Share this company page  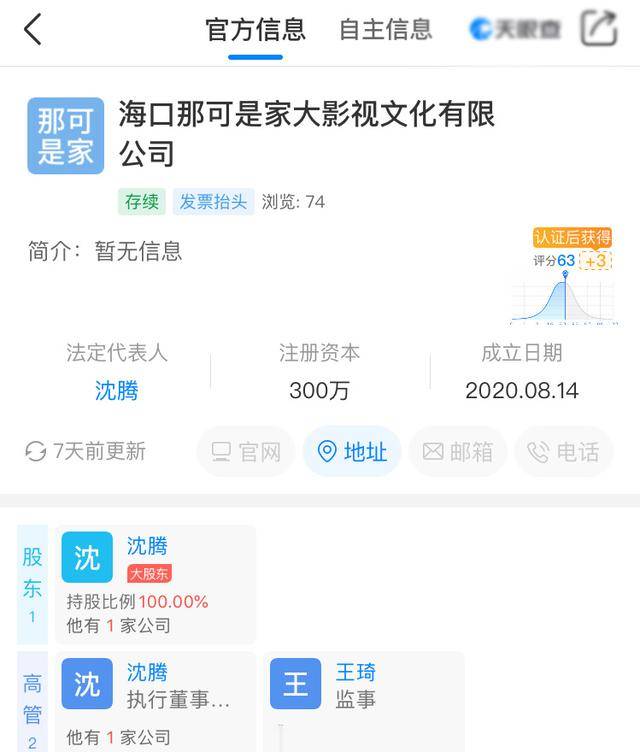[x=599, y=28]
